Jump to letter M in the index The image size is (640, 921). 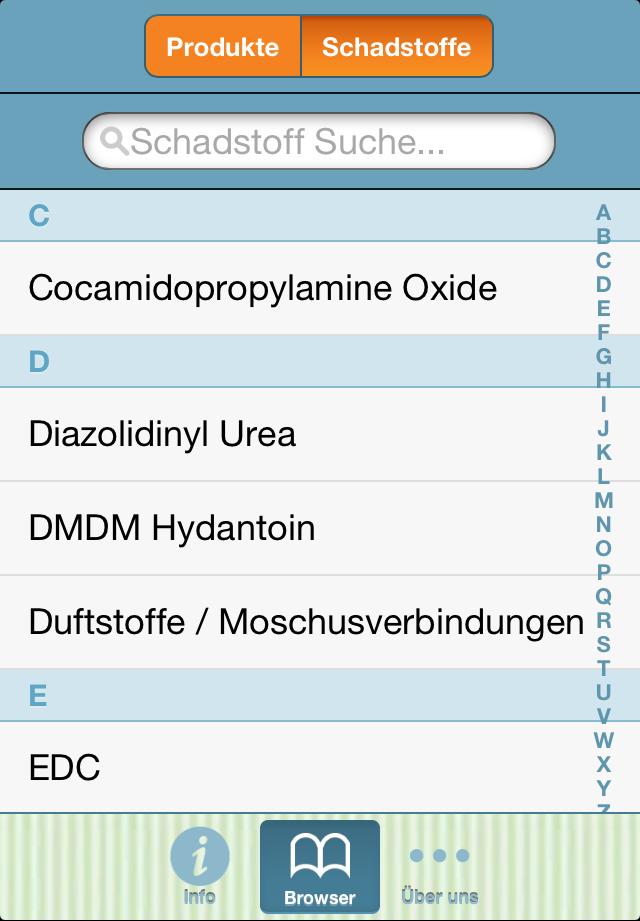603,500
